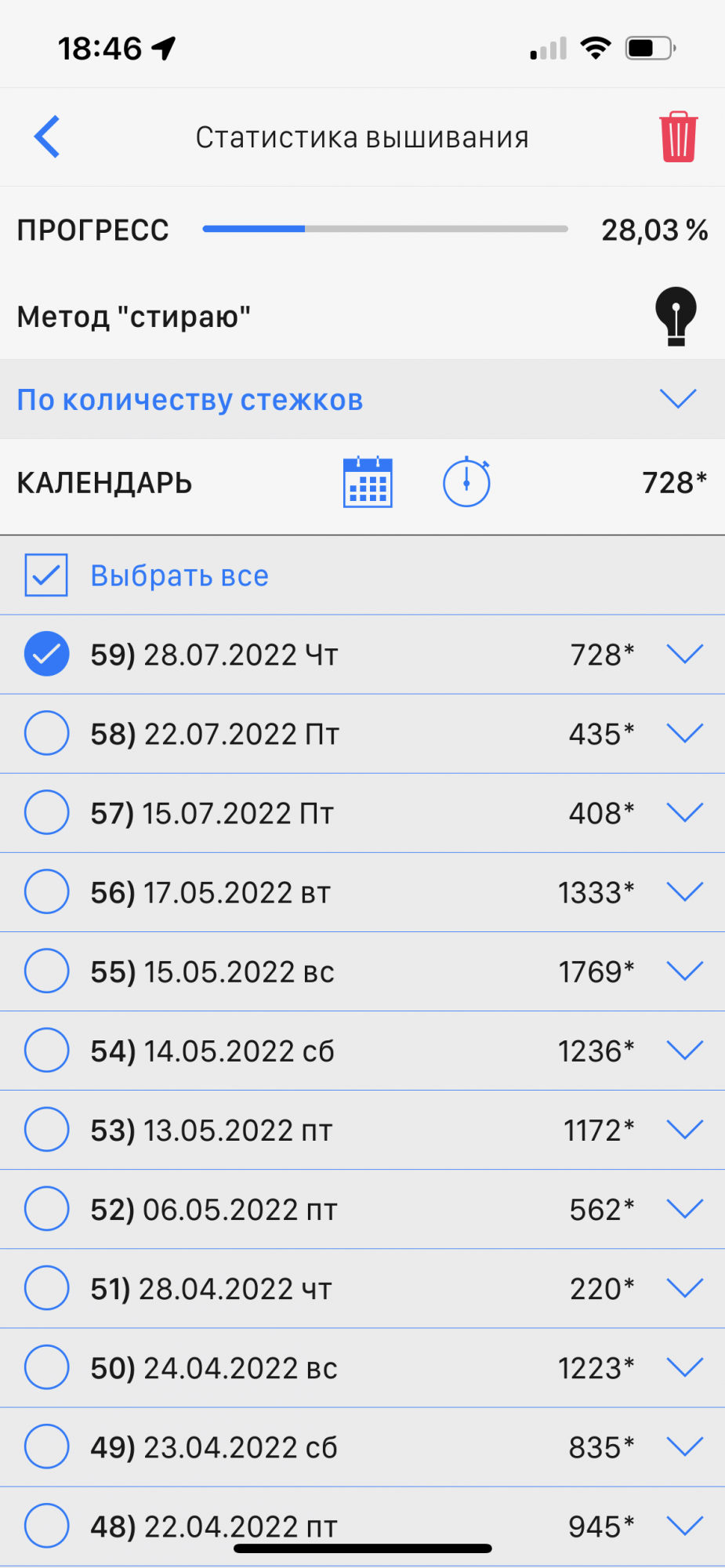
Task: Select entry 52) 06.05.2022
Action: point(47,1209)
